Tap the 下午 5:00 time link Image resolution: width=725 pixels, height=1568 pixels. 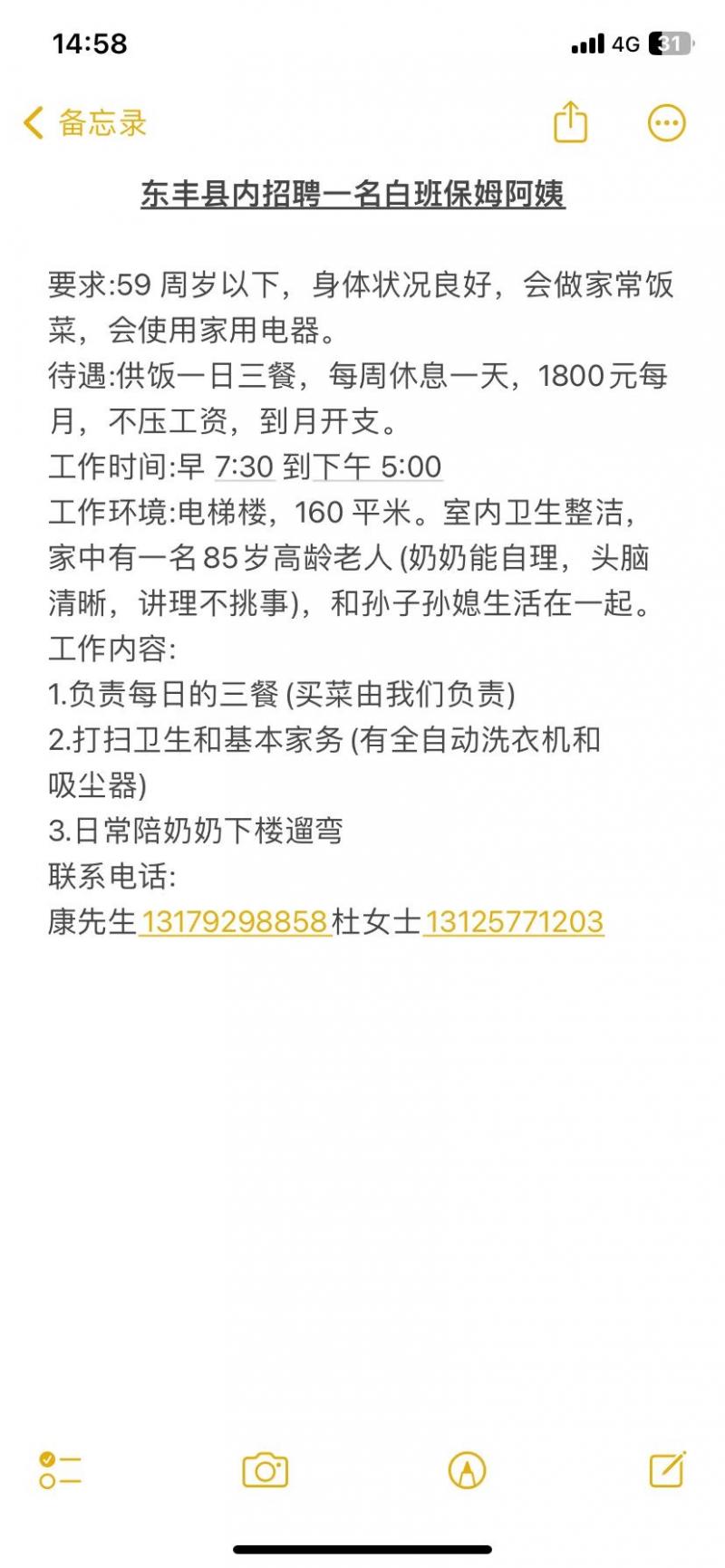[377, 467]
